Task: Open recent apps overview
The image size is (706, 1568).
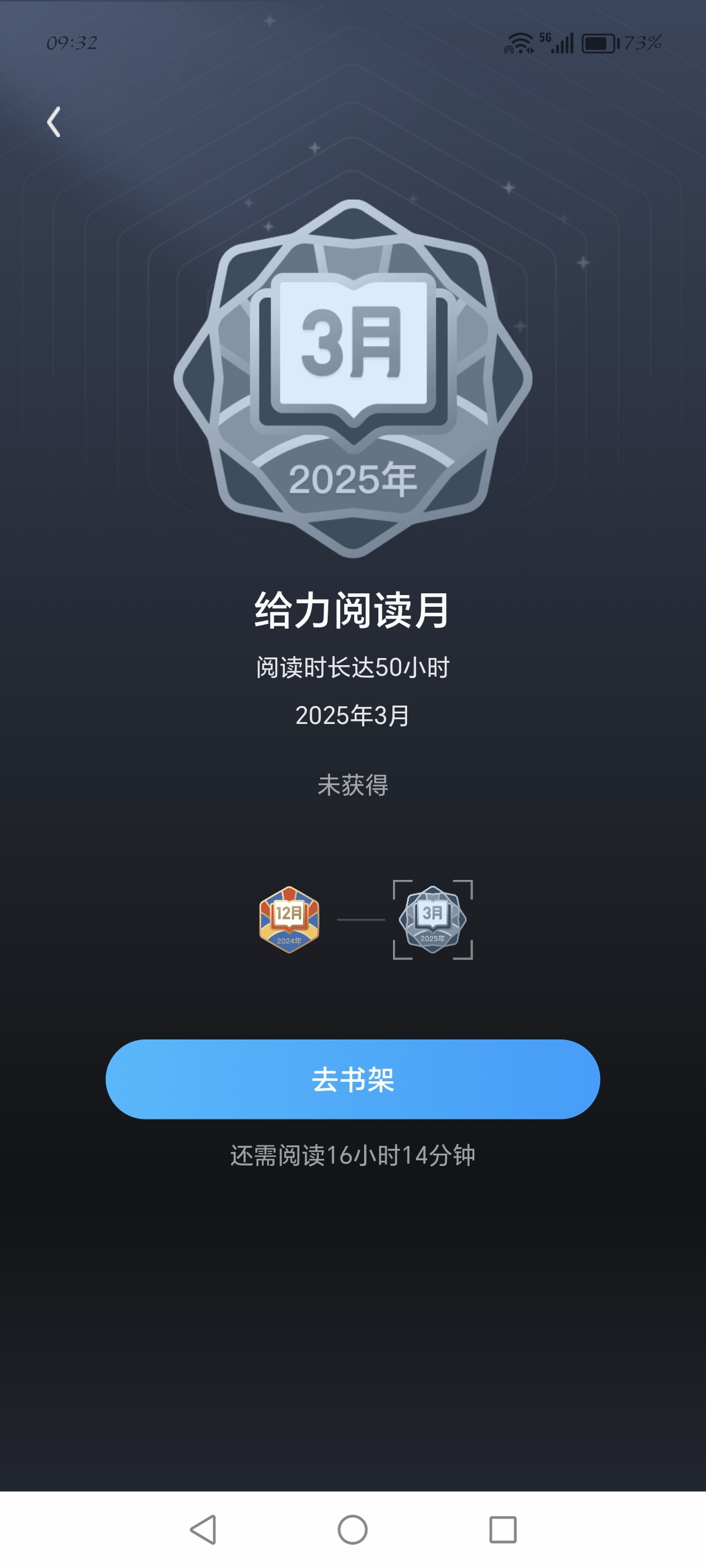Action: (x=502, y=1530)
